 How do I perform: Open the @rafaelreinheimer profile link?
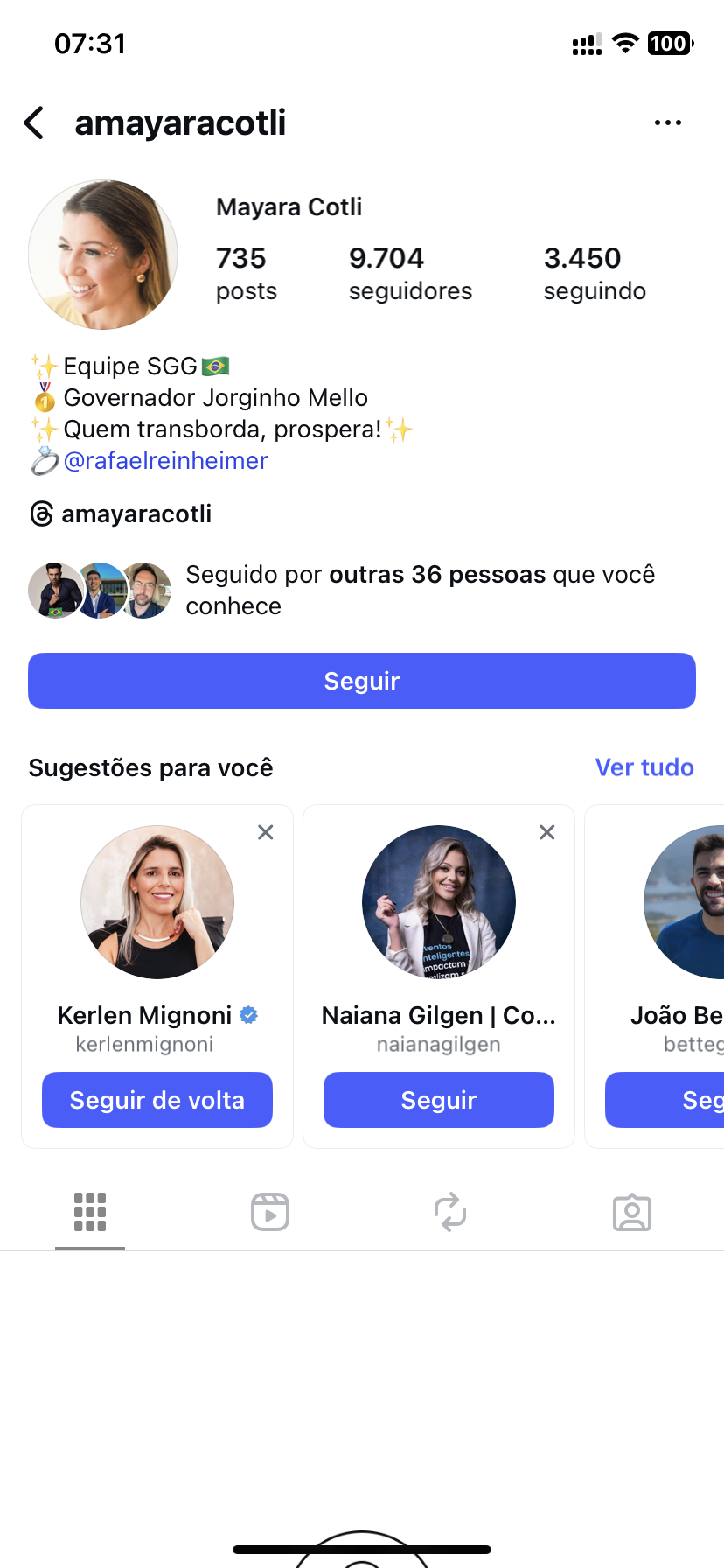click(165, 461)
